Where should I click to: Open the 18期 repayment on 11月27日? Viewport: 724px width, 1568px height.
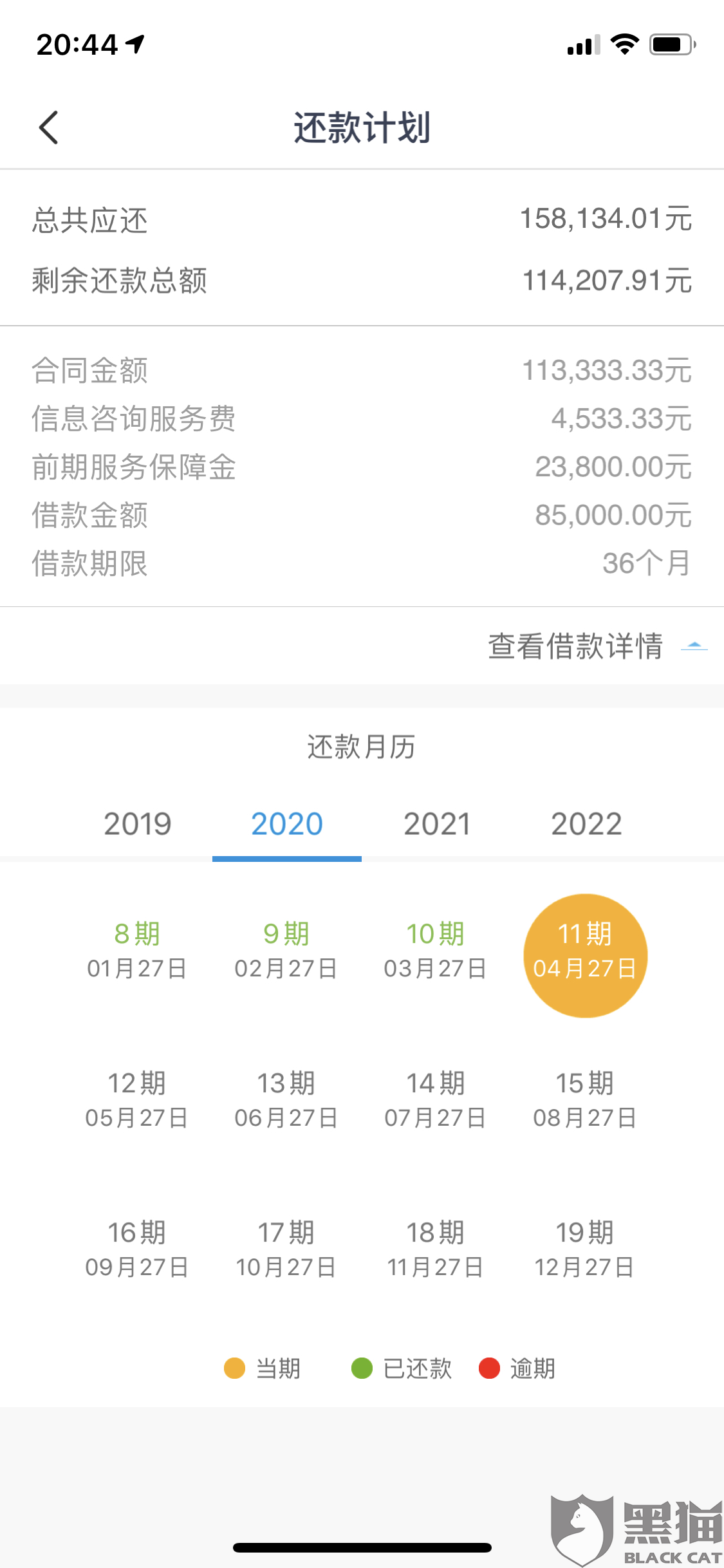coord(436,1249)
